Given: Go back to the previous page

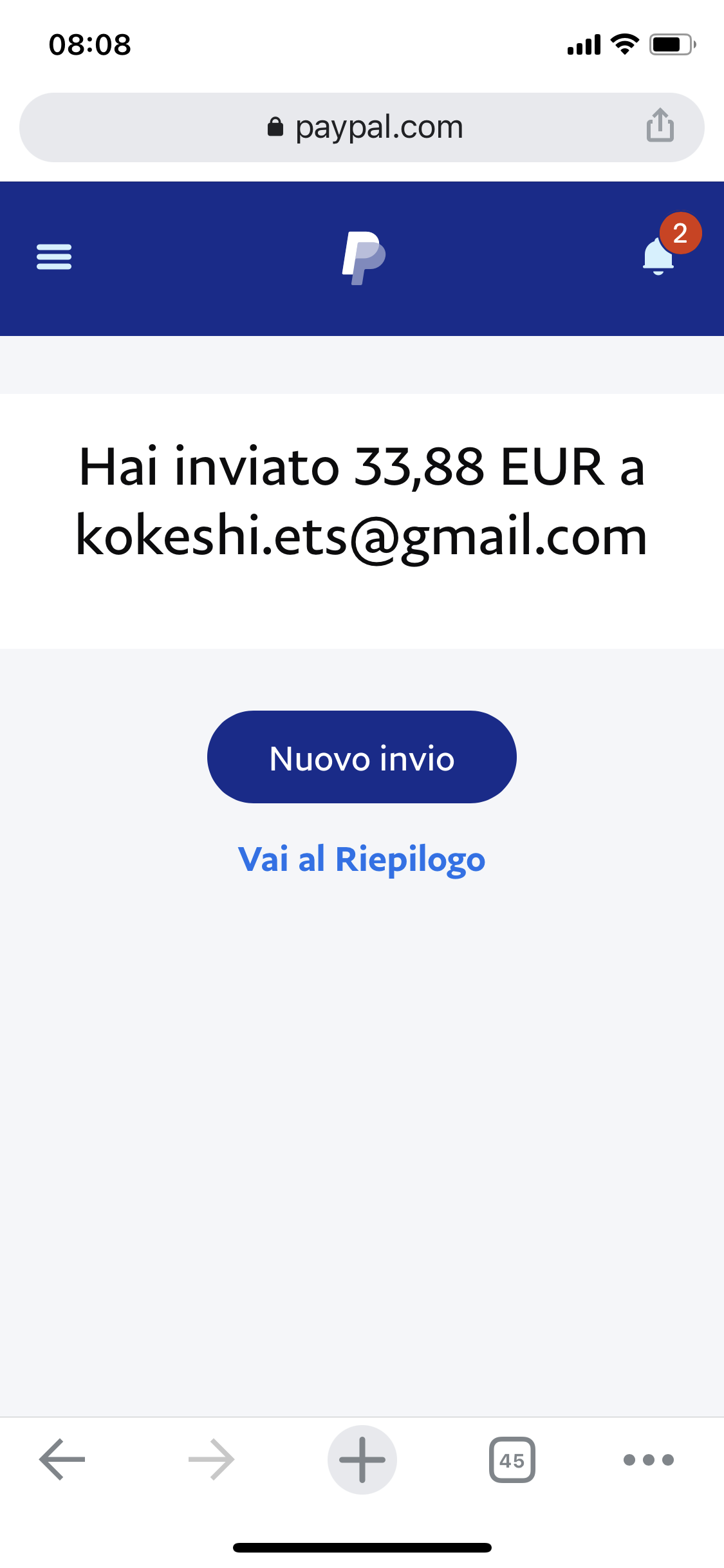Looking at the screenshot, I should point(62,1459).
